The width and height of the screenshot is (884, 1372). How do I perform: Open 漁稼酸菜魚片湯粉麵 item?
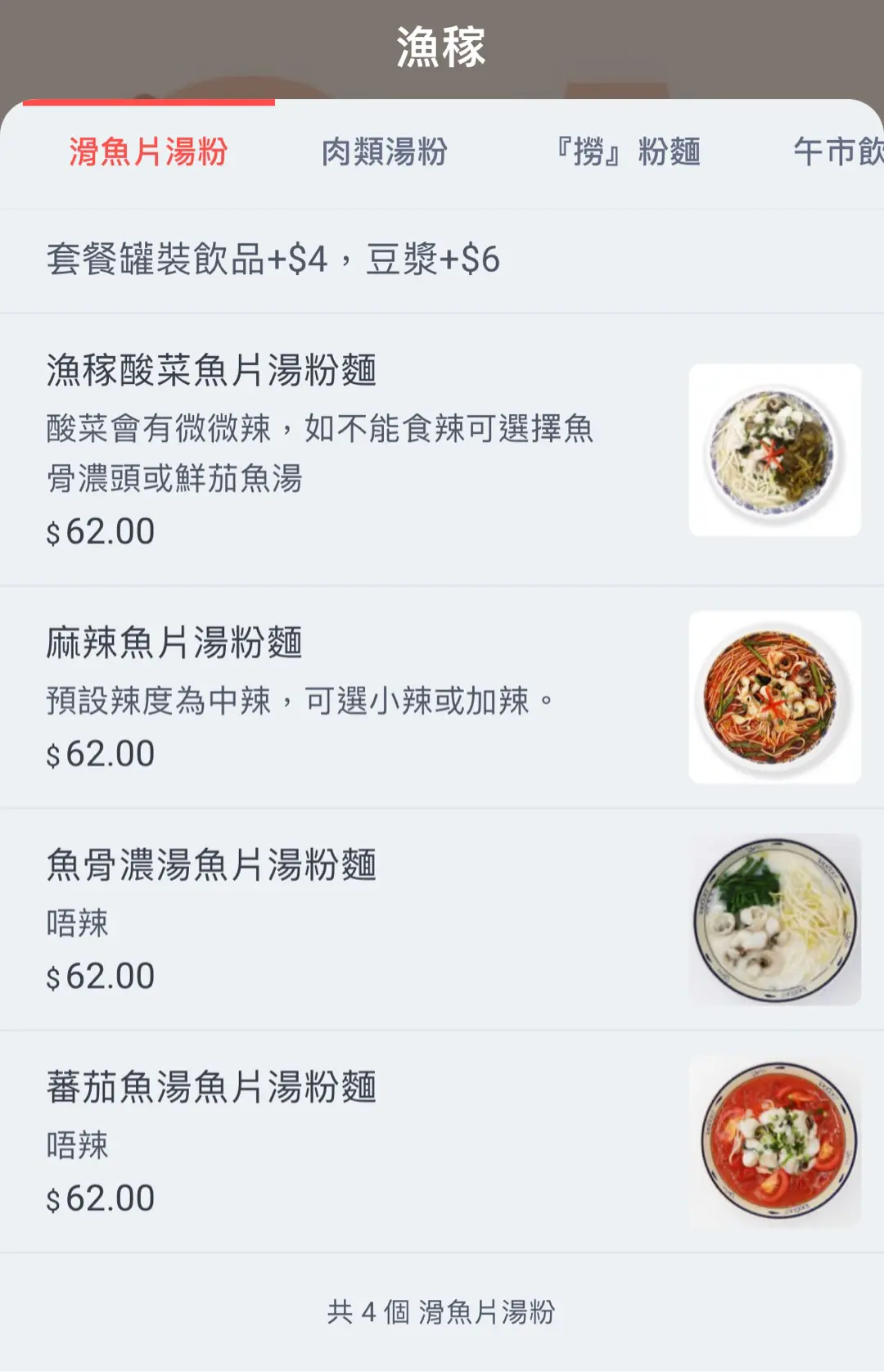click(211, 370)
